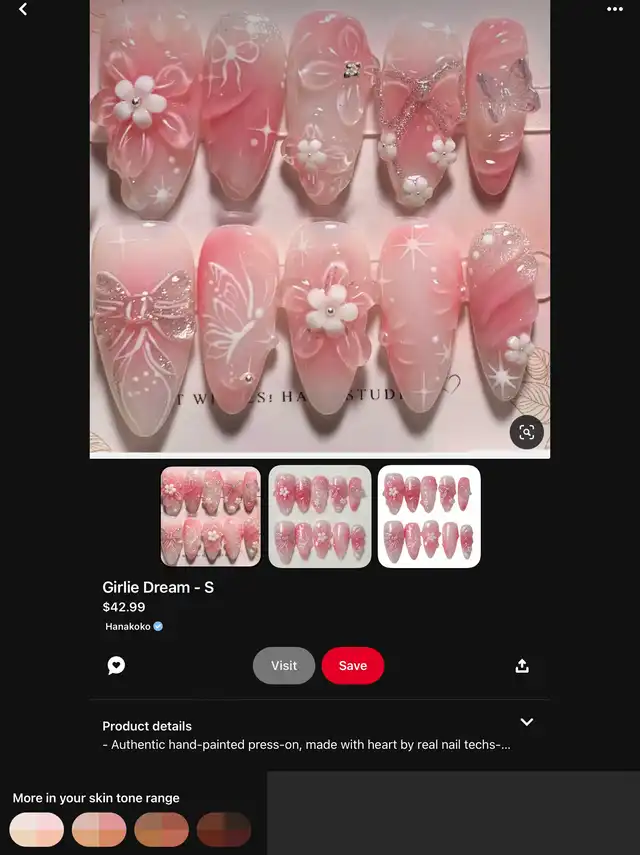Save this pin
This screenshot has width=640, height=855.
[353, 665]
